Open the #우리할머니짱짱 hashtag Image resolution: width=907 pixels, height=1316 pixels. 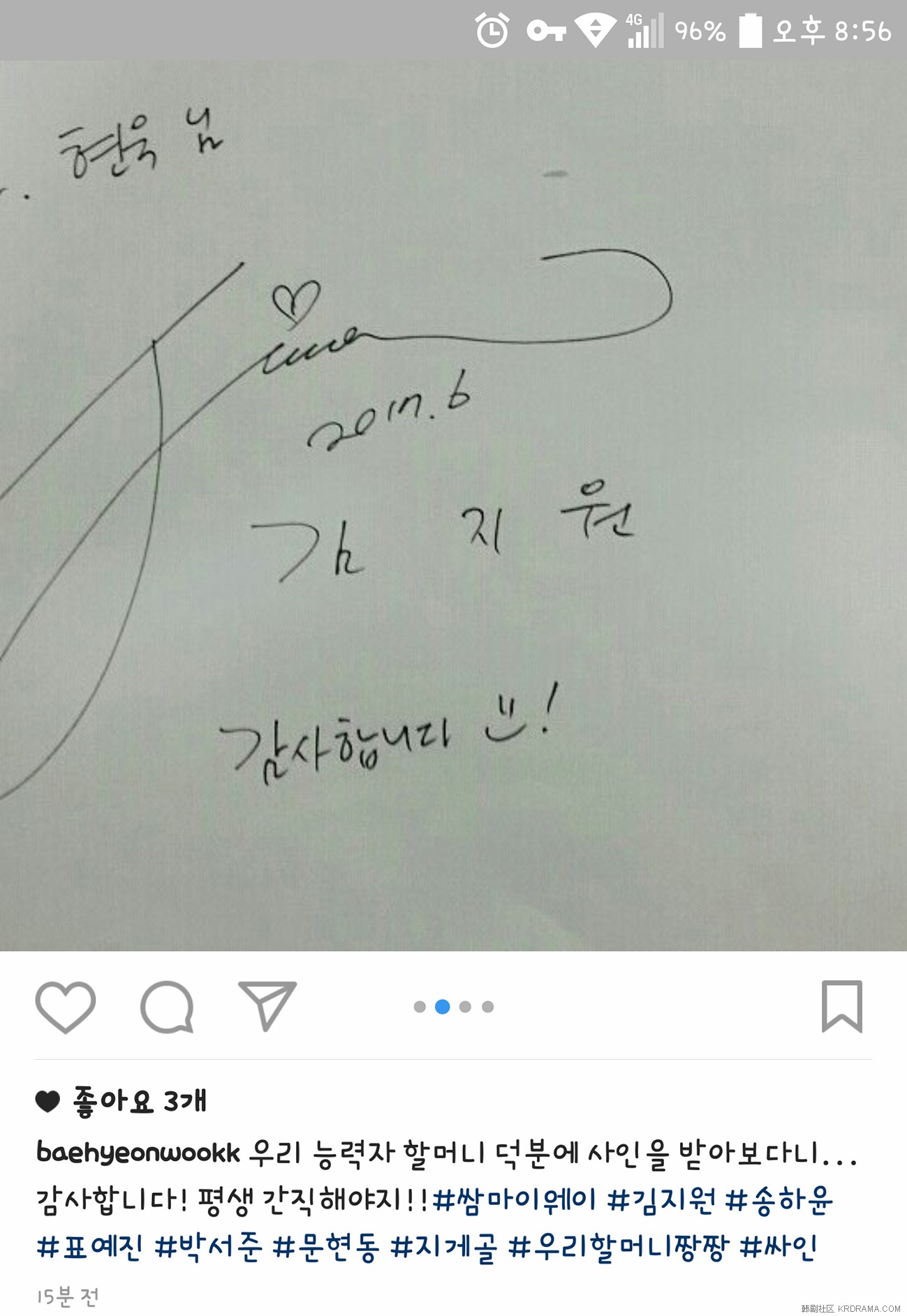tap(618, 1246)
